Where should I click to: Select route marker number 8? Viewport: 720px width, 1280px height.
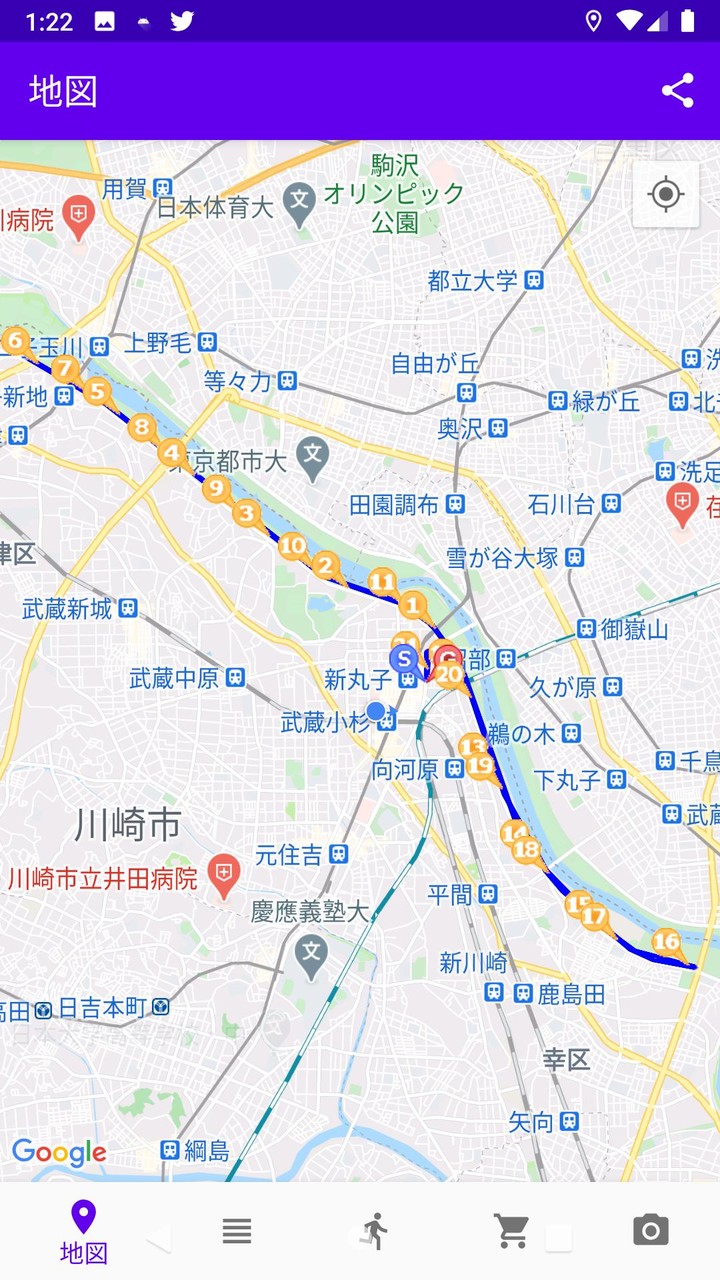141,428
